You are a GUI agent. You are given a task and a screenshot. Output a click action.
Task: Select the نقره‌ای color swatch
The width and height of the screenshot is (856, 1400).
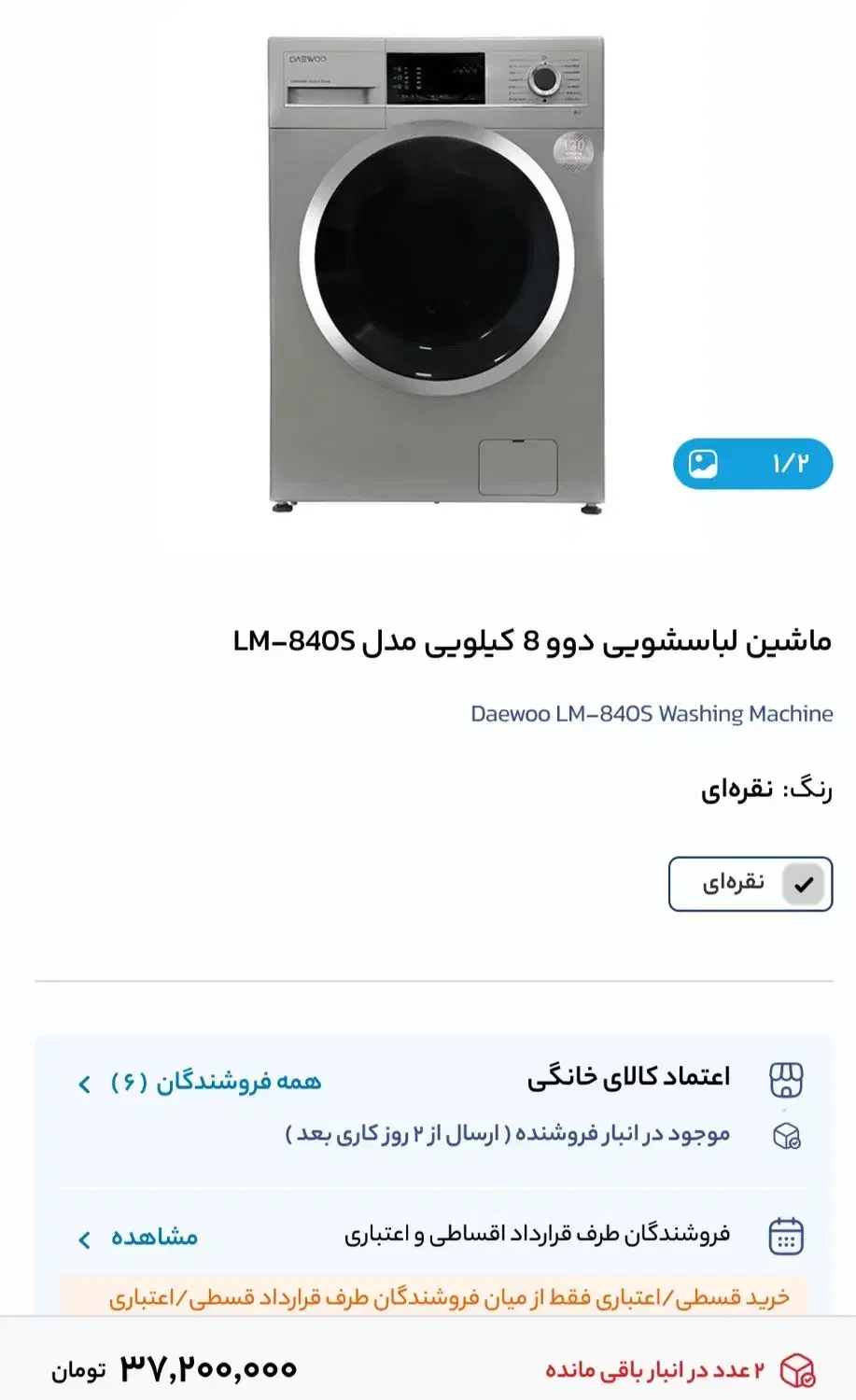point(750,884)
